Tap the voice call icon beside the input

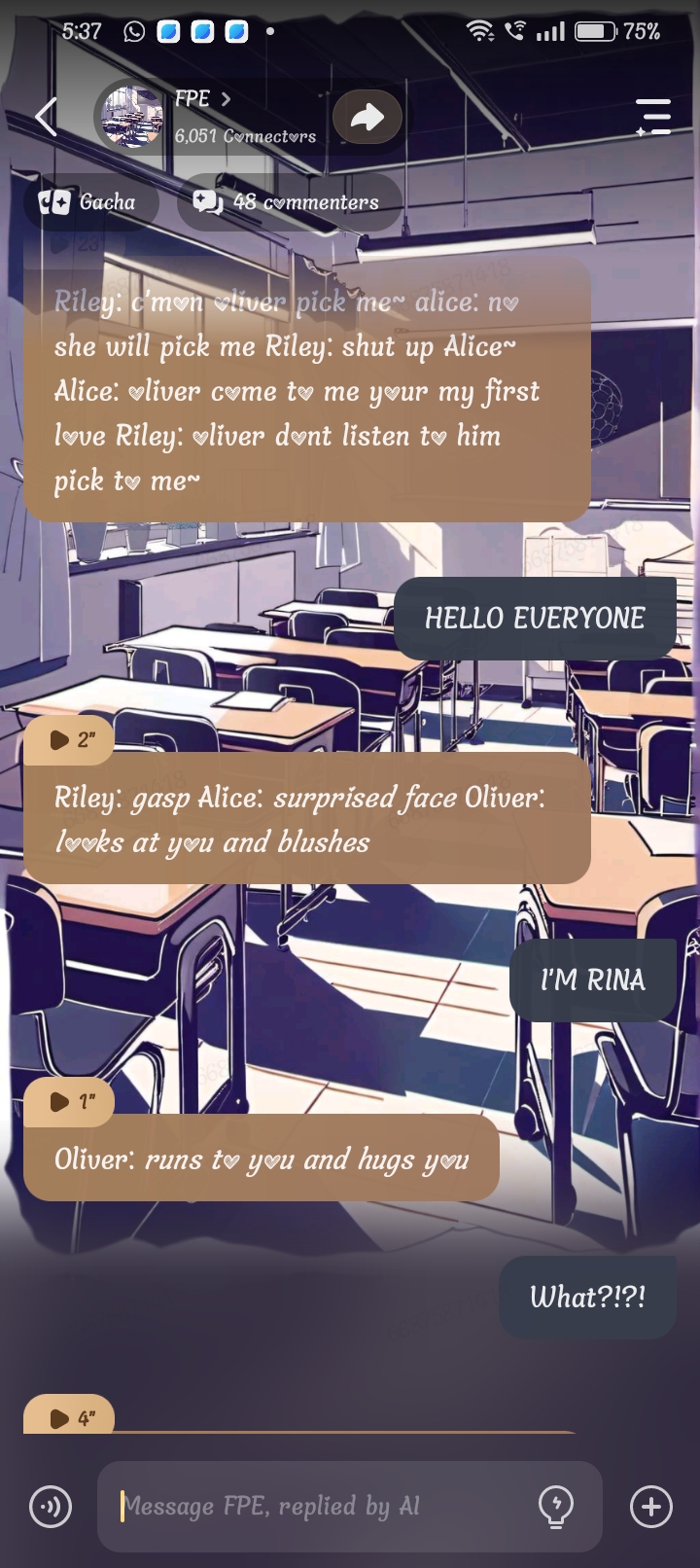click(x=51, y=1507)
